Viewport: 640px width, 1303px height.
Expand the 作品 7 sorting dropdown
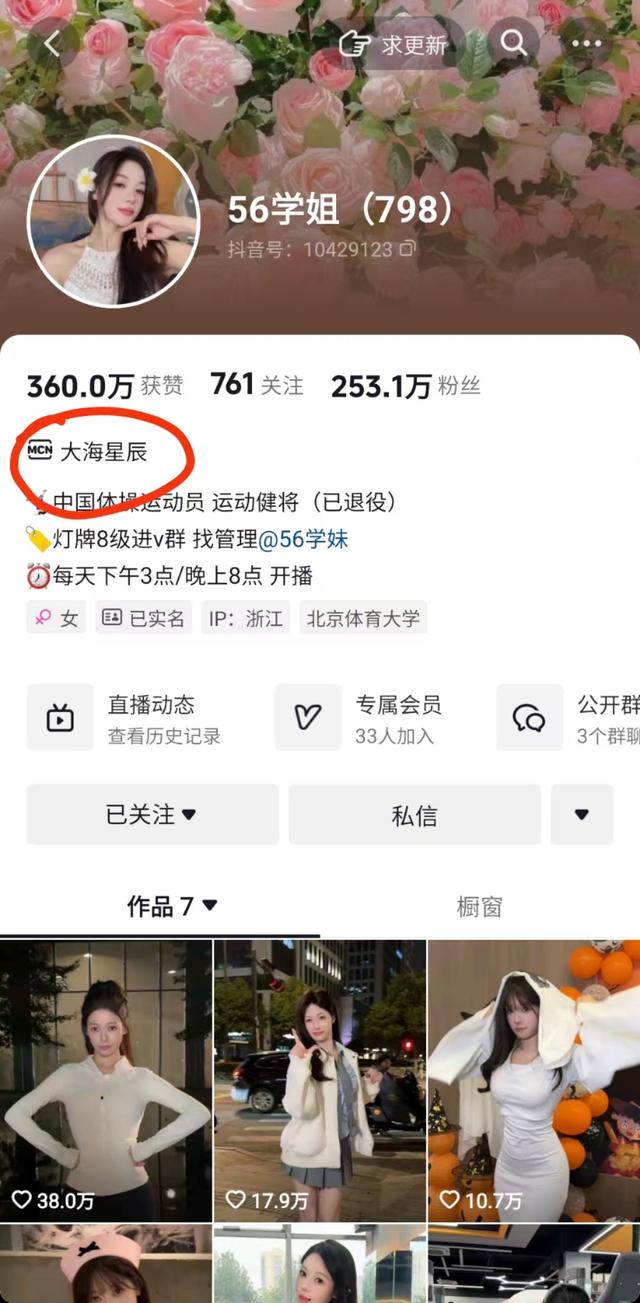tap(172, 906)
